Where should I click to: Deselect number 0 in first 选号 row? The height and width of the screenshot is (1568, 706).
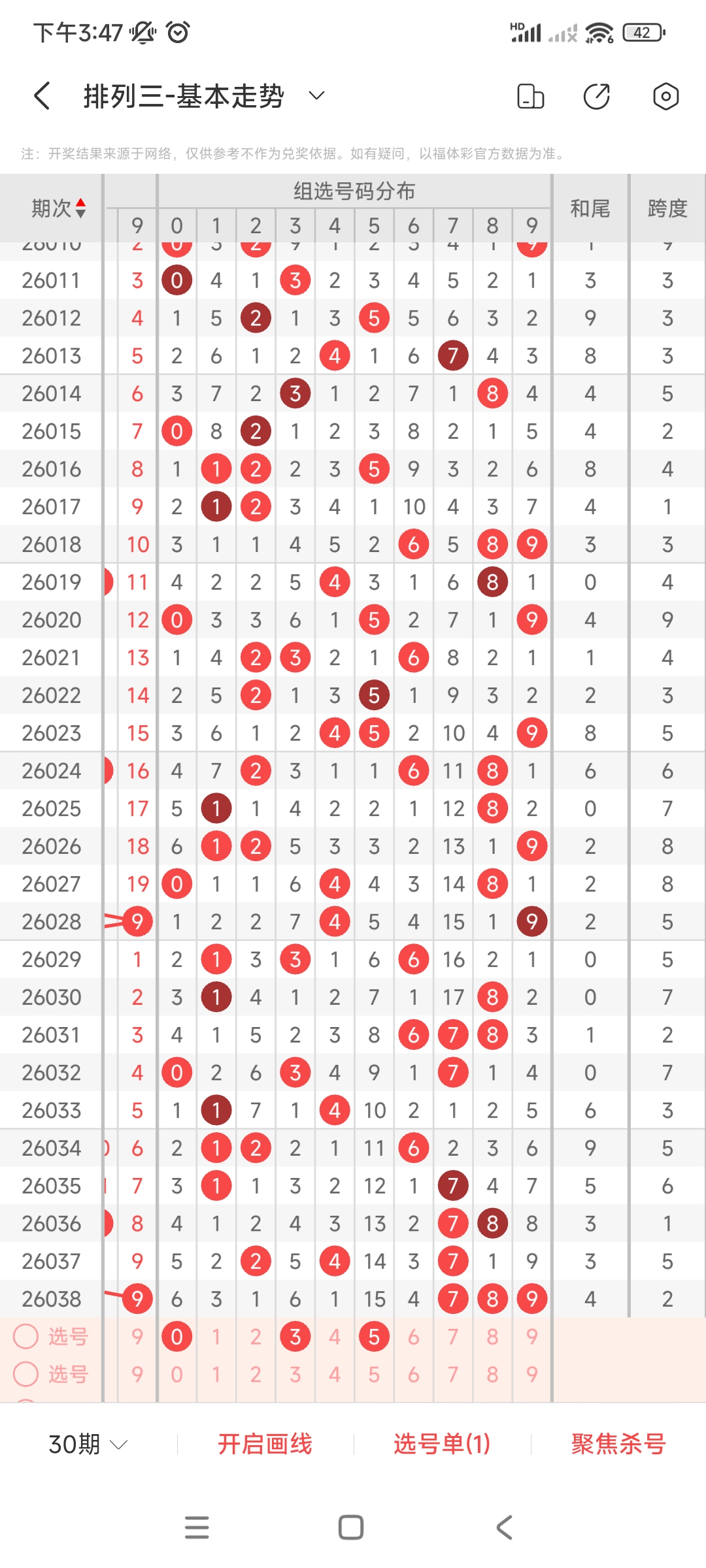pyautogui.click(x=176, y=1337)
